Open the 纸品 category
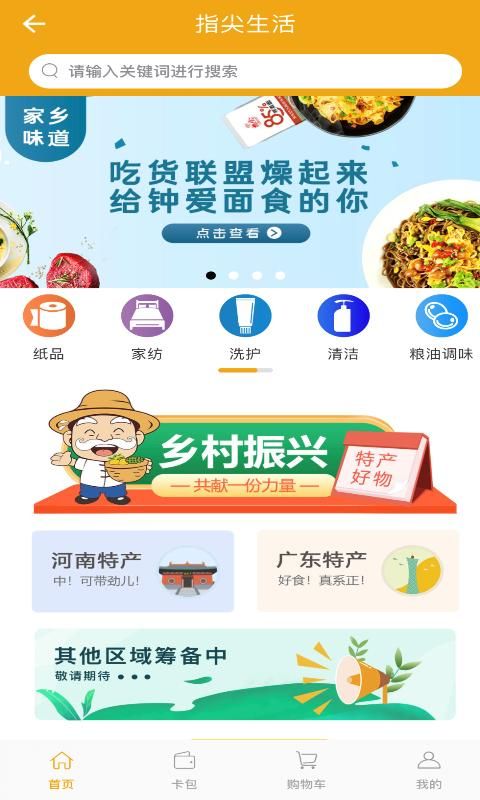The image size is (480, 800). (x=49, y=328)
